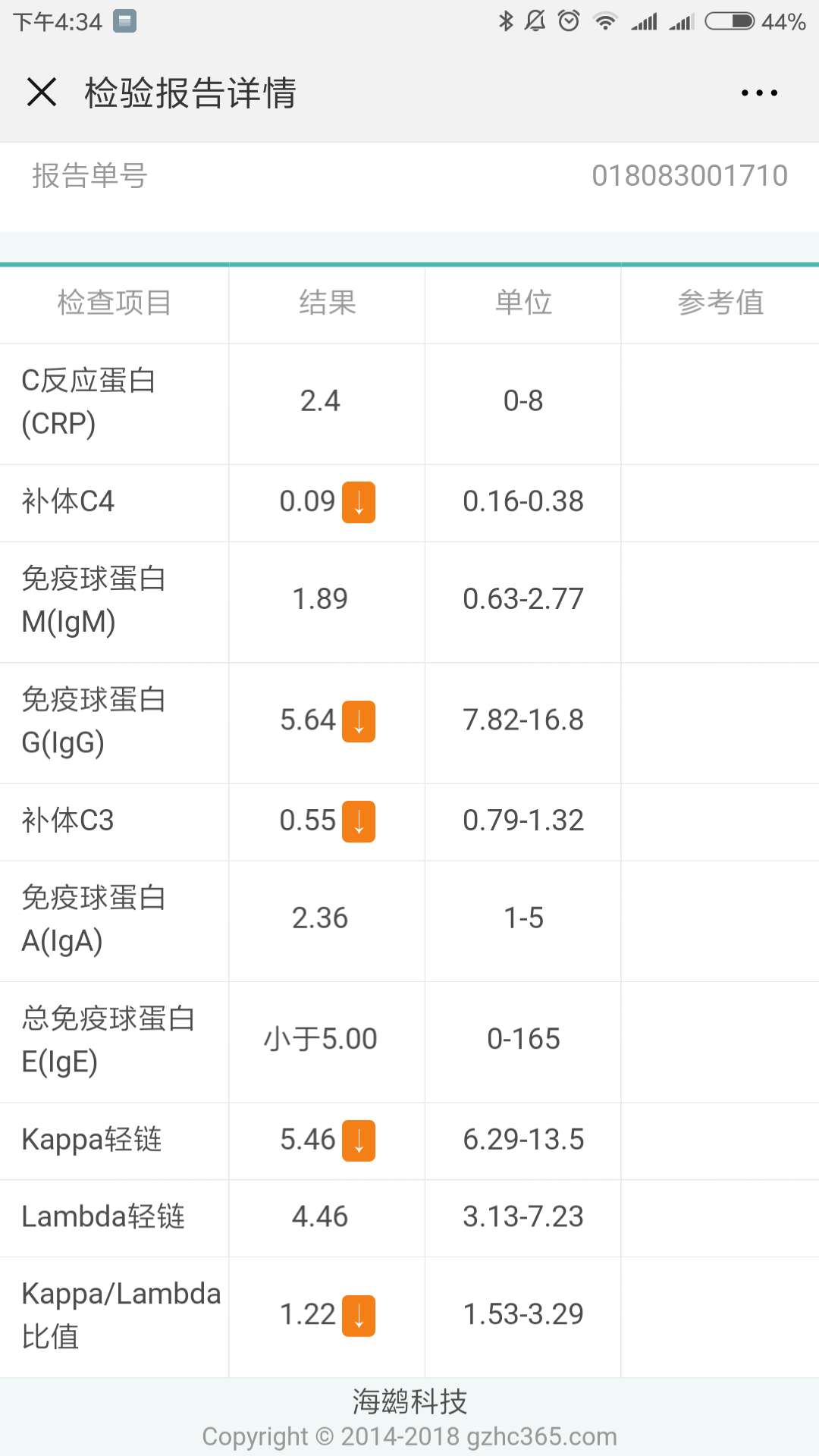The height and width of the screenshot is (1456, 819).
Task: Tap the 参考值 column header
Action: [x=720, y=303]
